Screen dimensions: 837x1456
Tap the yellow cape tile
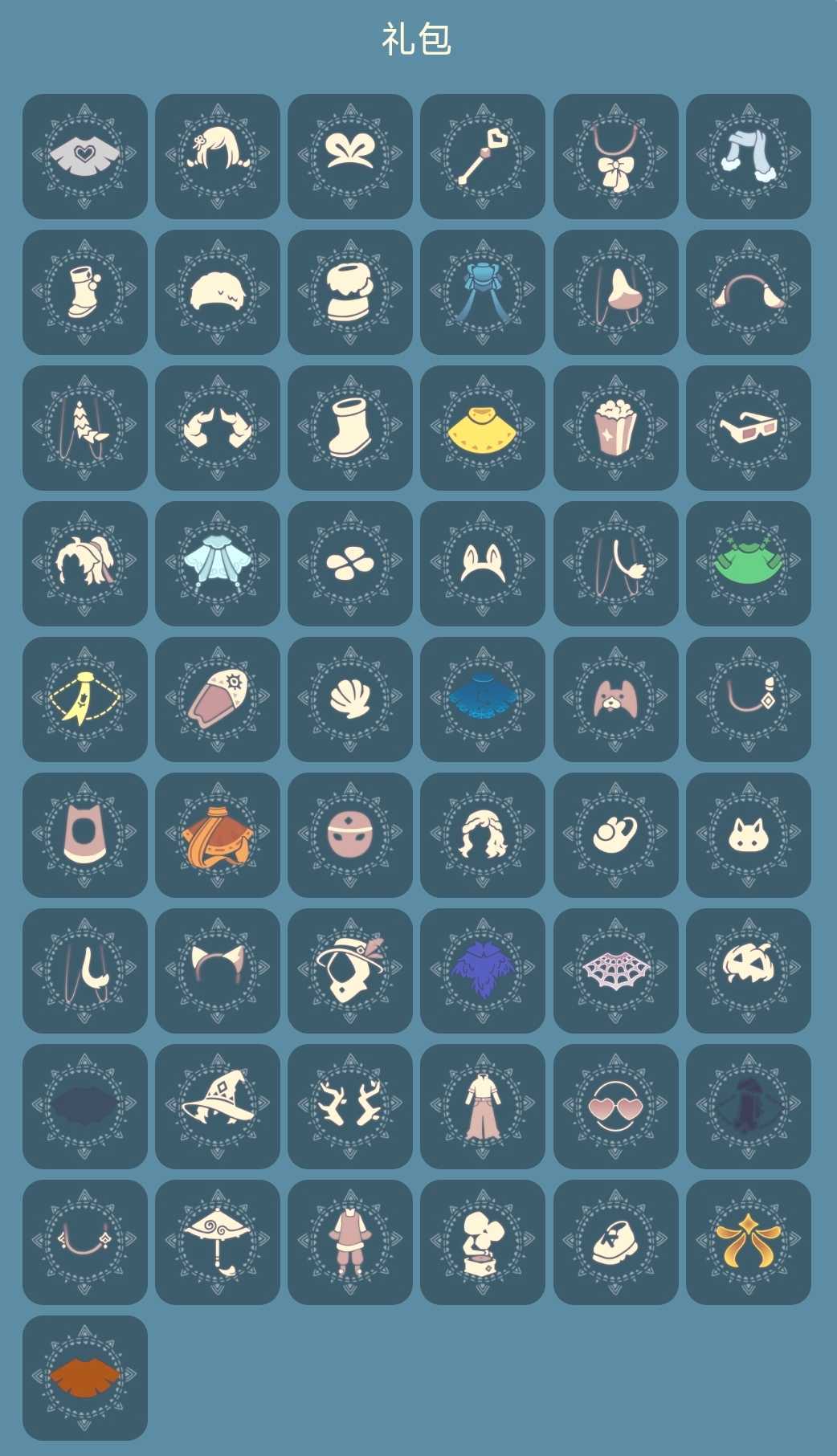483,428
